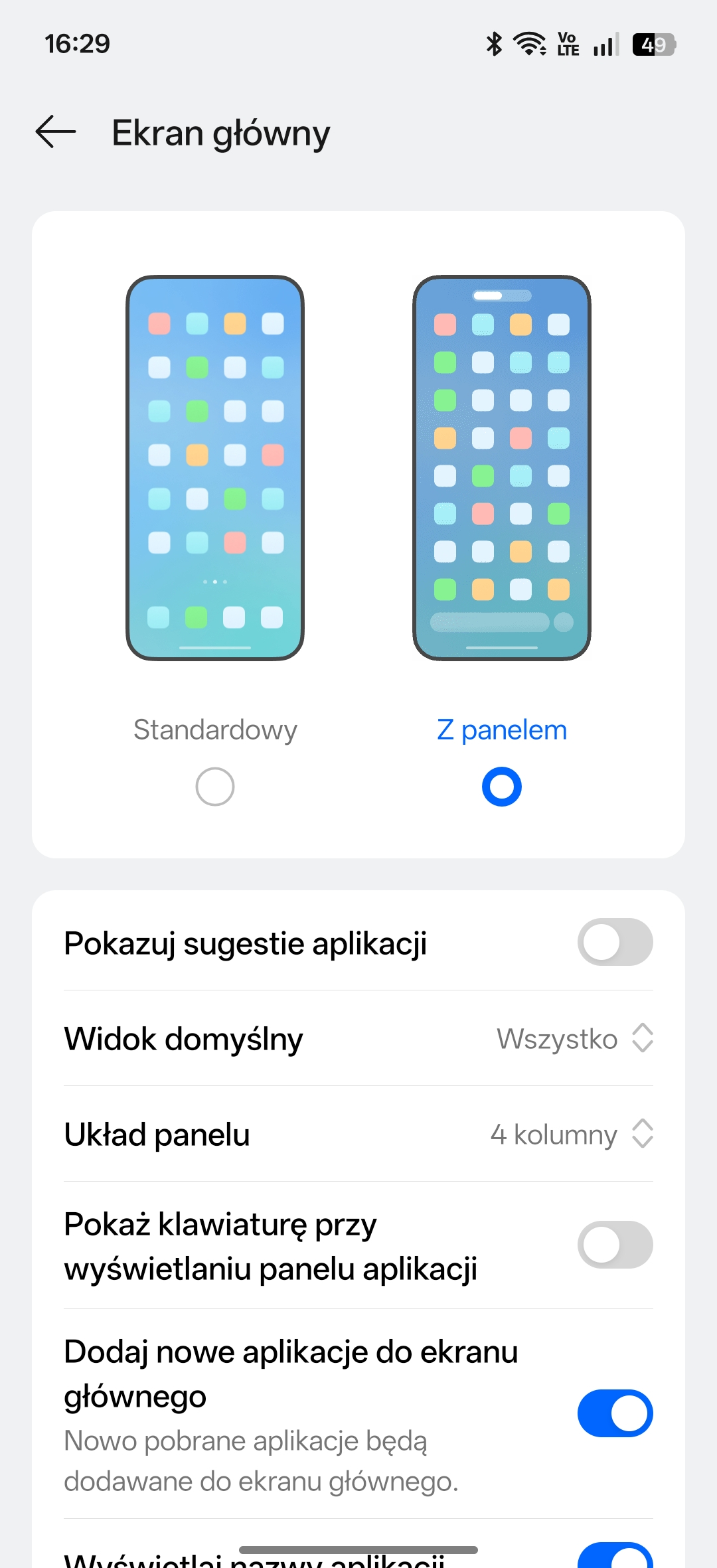Choose the Z panelem radio button
This screenshot has width=717, height=1568.
point(501,787)
